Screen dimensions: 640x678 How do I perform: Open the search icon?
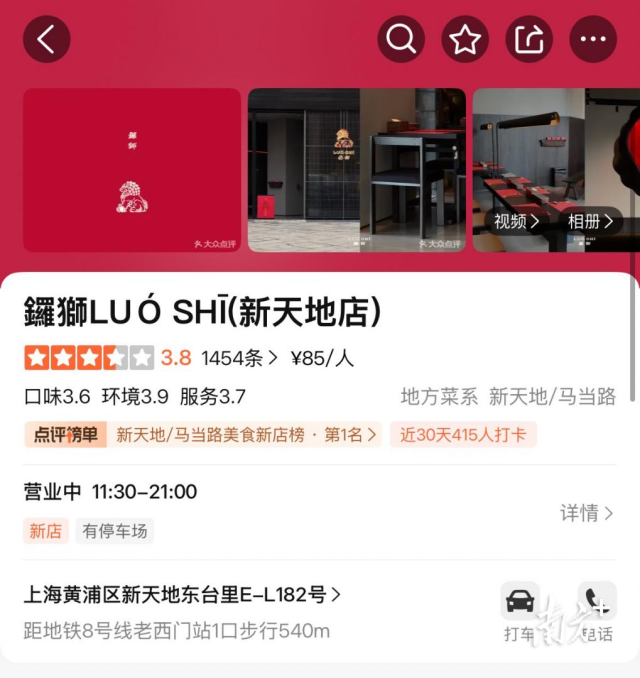click(x=401, y=40)
